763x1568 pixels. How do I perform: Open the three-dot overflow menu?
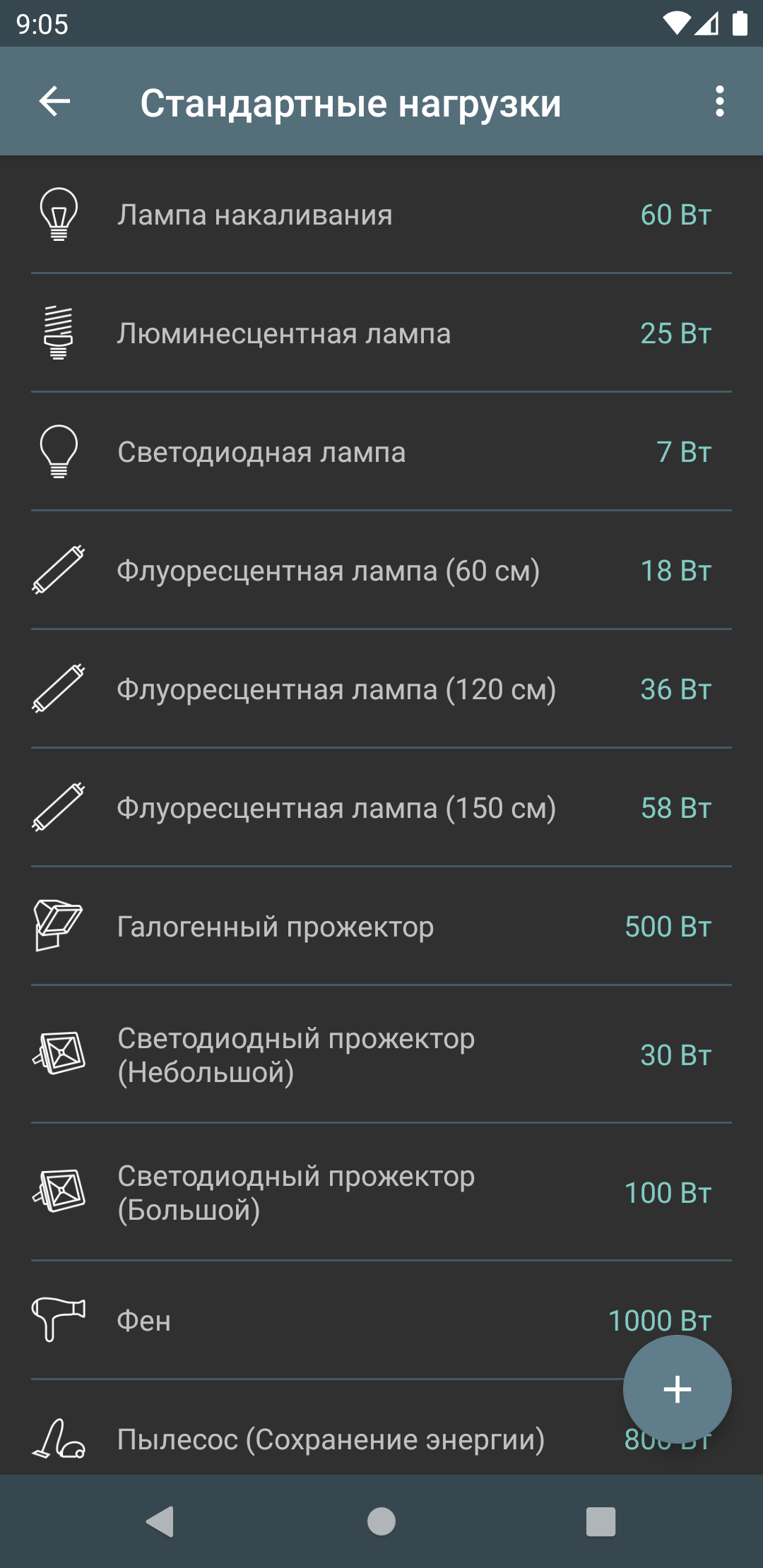[719, 102]
